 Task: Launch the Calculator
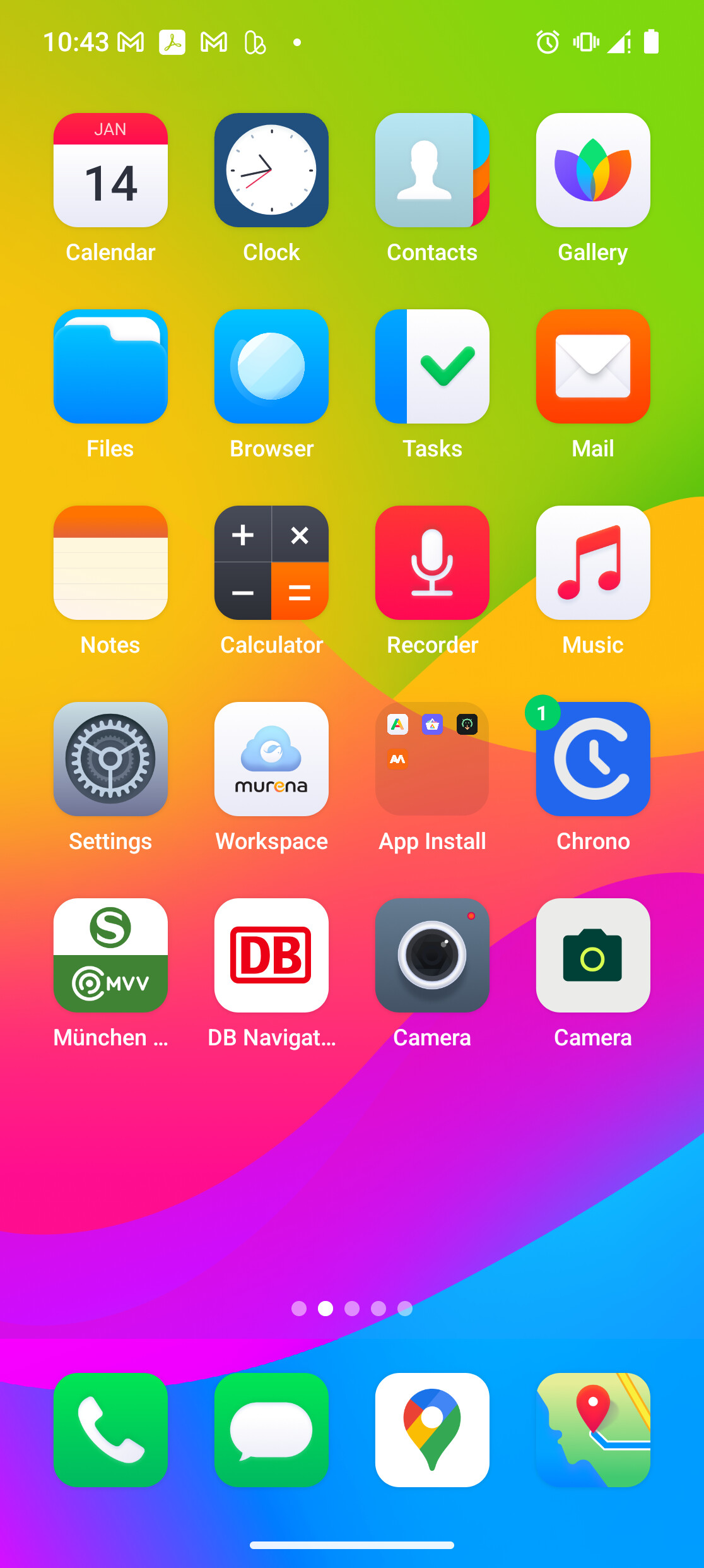271,562
